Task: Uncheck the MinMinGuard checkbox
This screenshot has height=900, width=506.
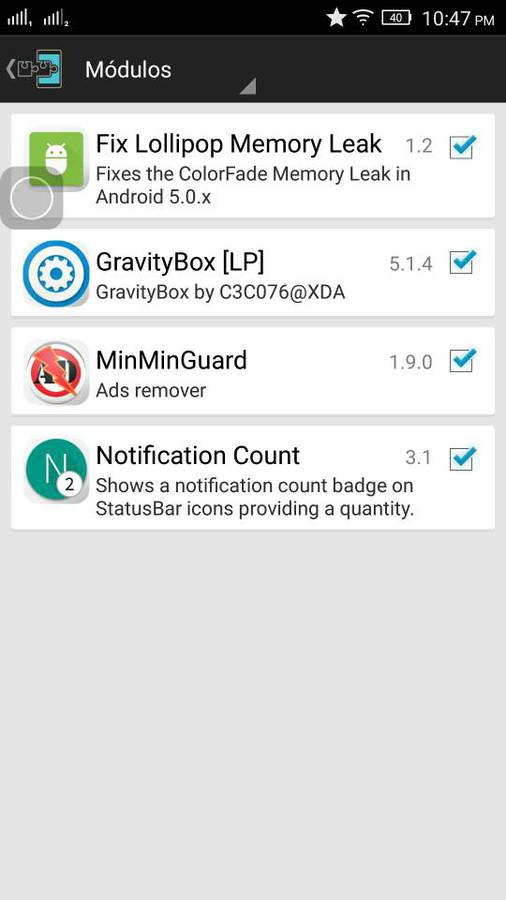Action: pos(462,360)
